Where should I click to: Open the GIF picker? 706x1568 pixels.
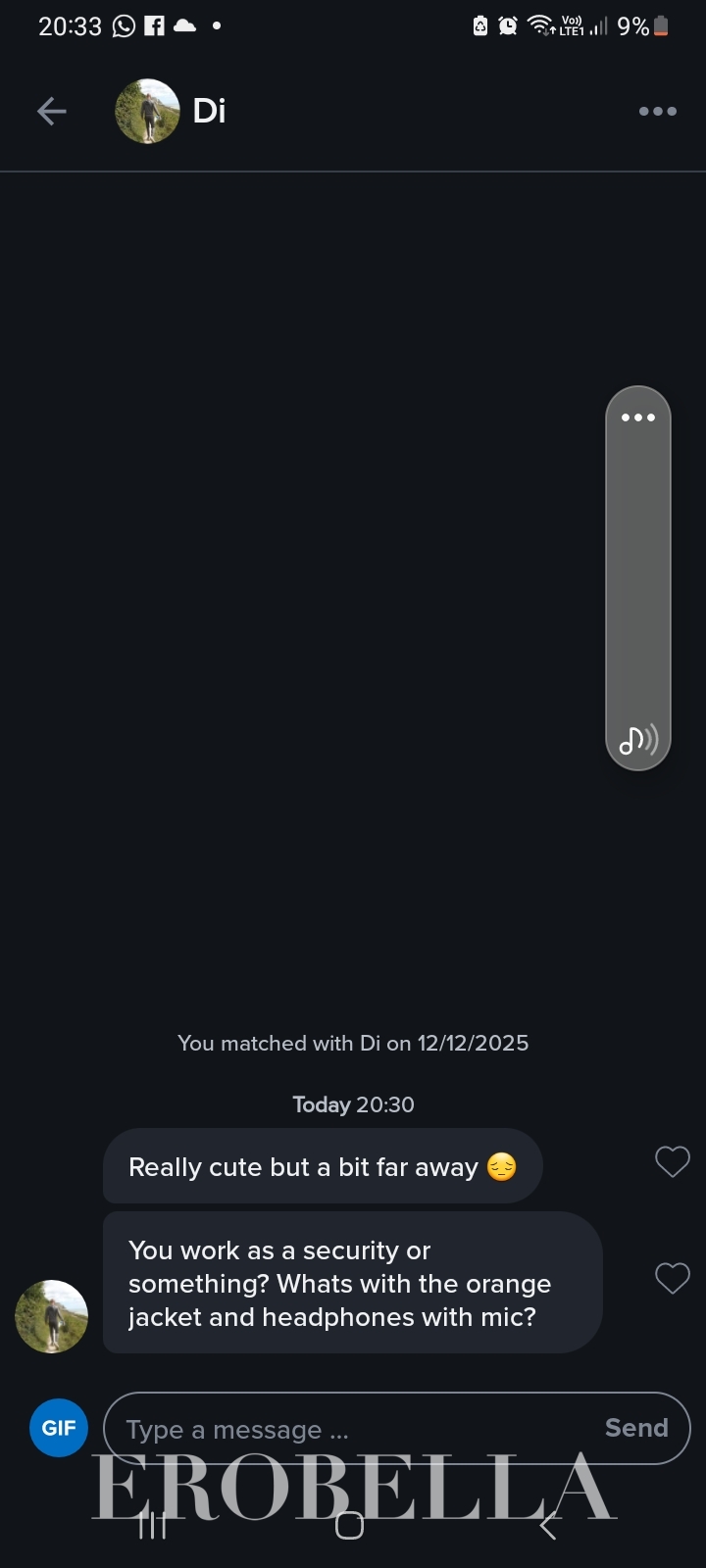coord(59,1428)
